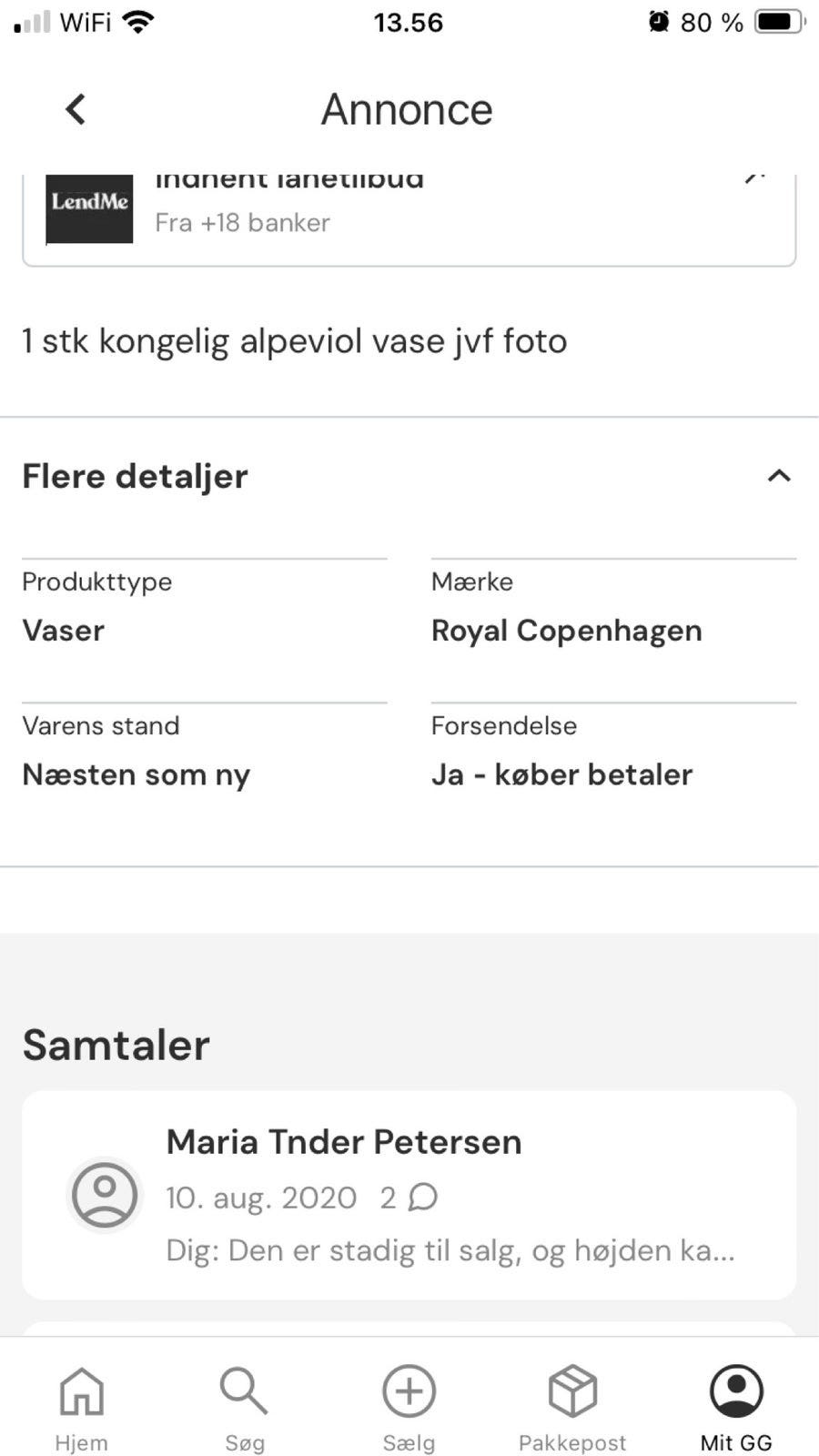
Task: Select the Royal Copenhagen brand value
Action: click(566, 630)
